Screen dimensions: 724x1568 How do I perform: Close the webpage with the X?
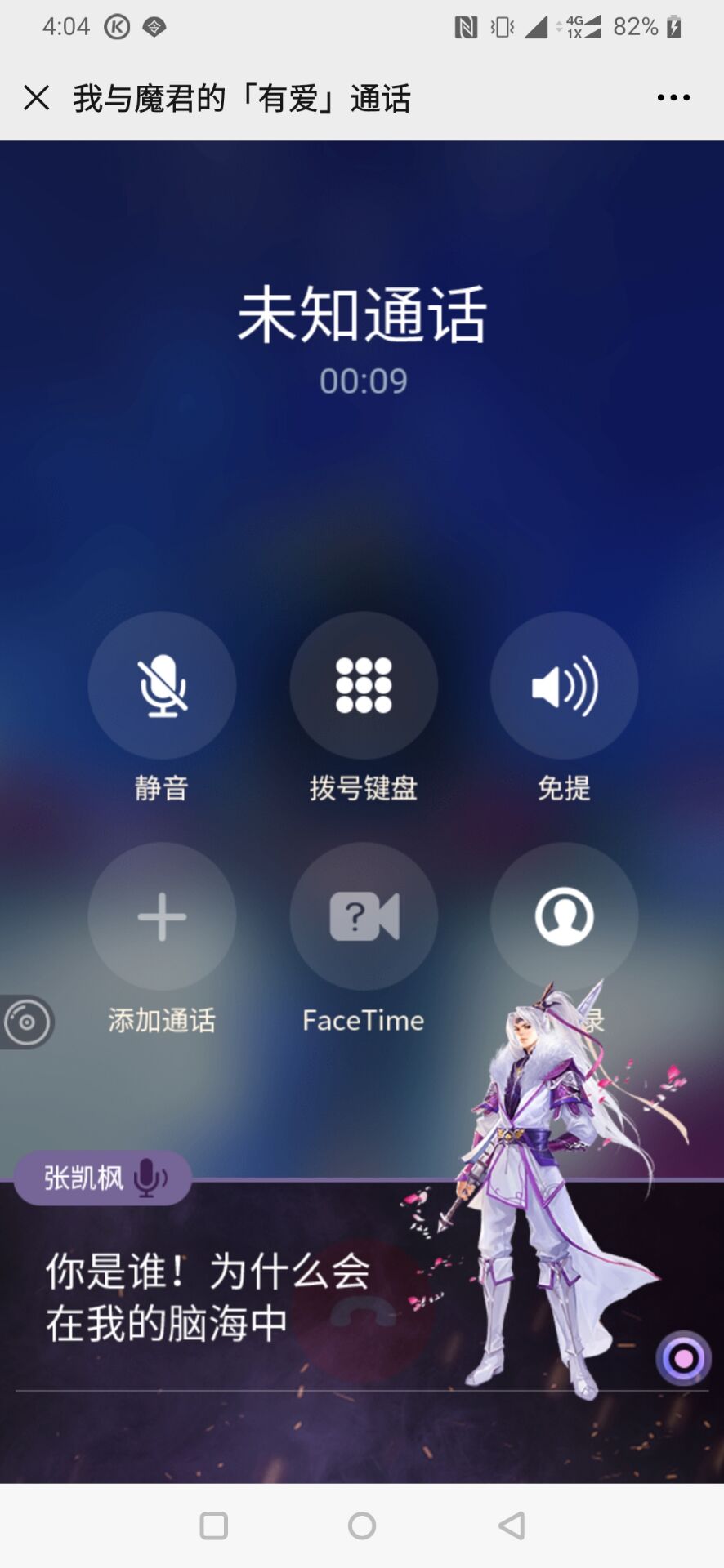coord(37,98)
